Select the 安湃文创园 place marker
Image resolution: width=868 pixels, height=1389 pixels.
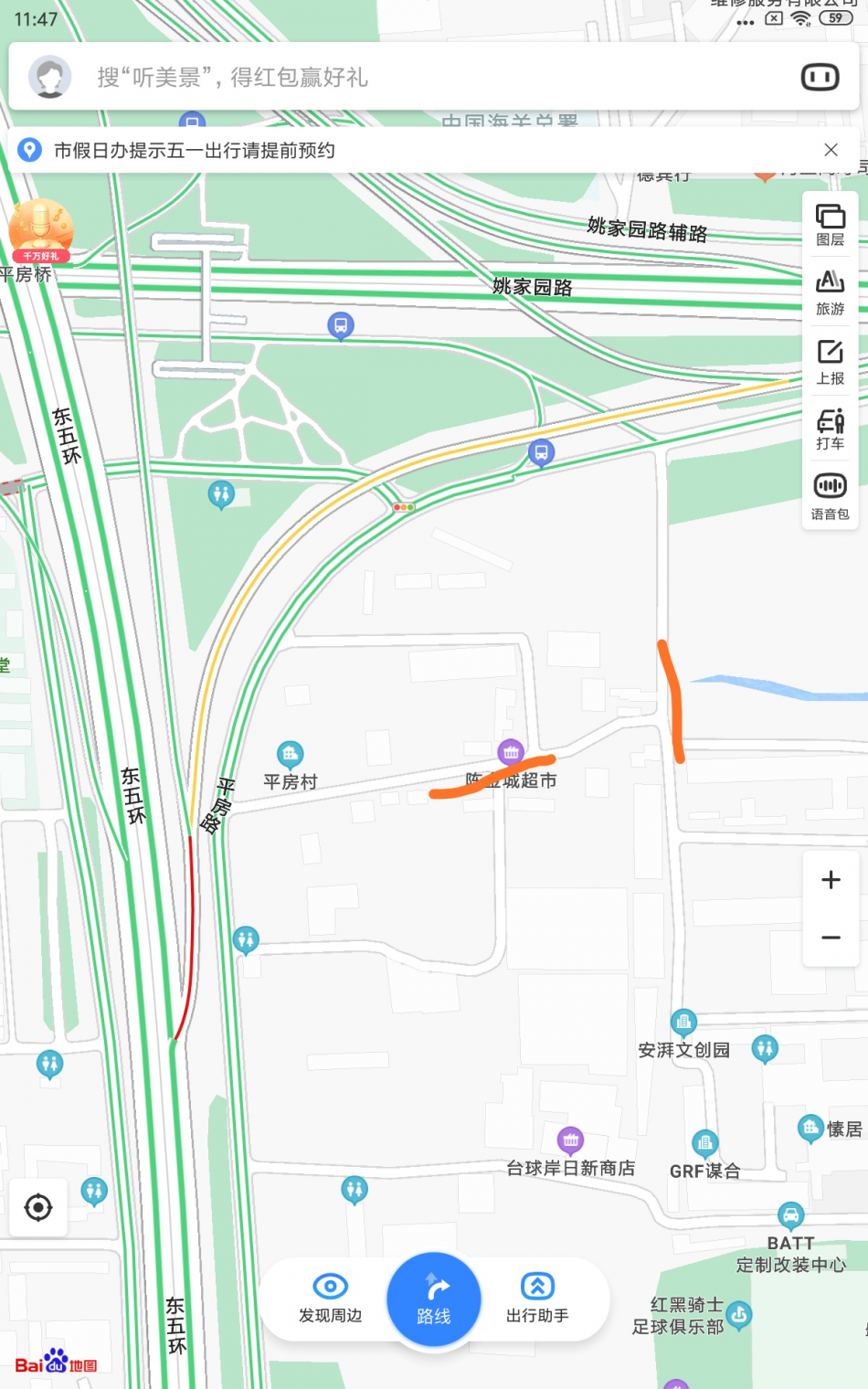[x=683, y=1034]
